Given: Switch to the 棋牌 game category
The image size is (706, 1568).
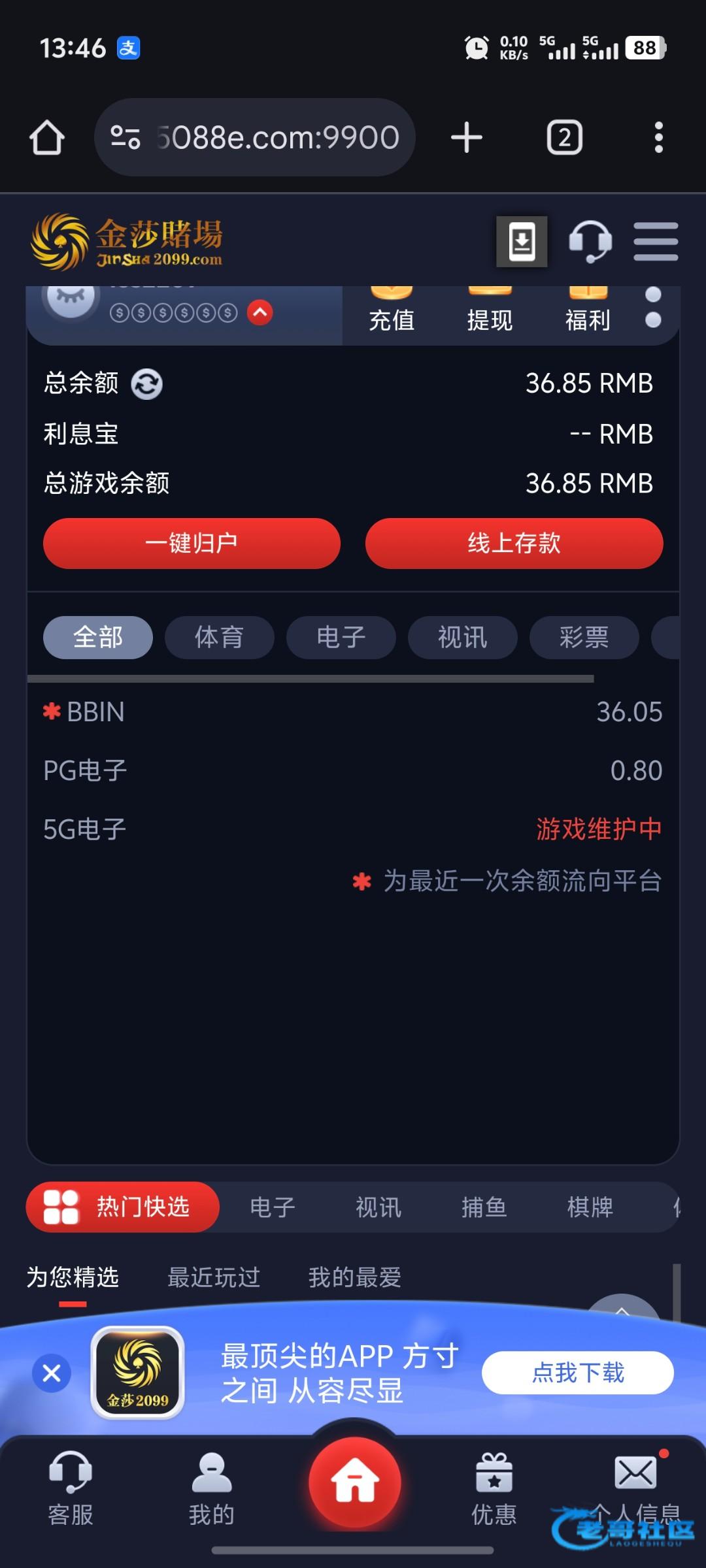Looking at the screenshot, I should tap(590, 1207).
